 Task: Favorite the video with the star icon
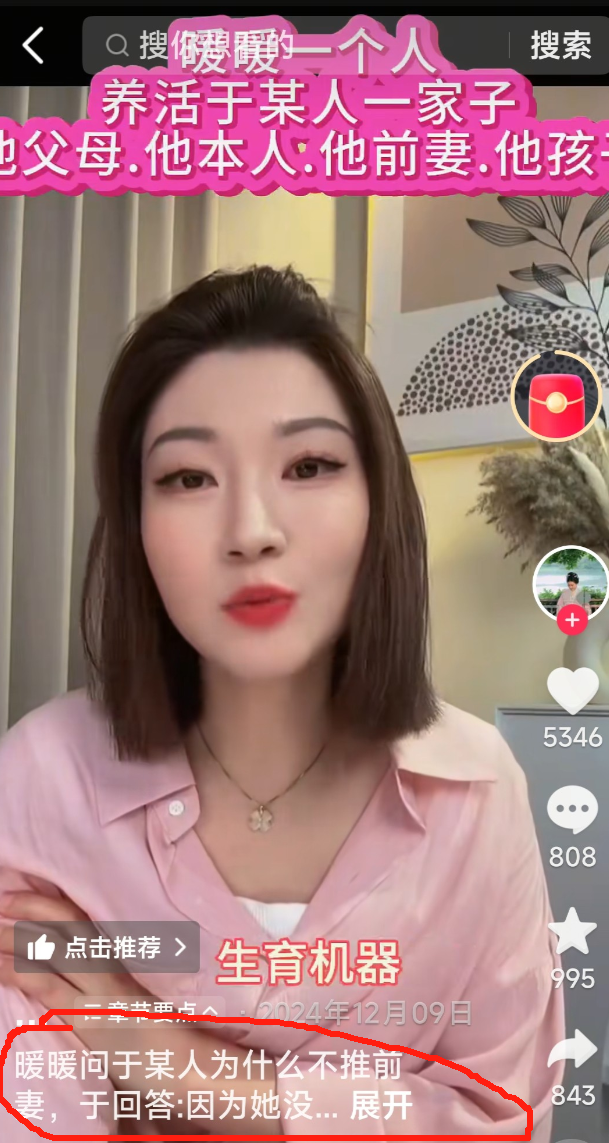pos(573,932)
